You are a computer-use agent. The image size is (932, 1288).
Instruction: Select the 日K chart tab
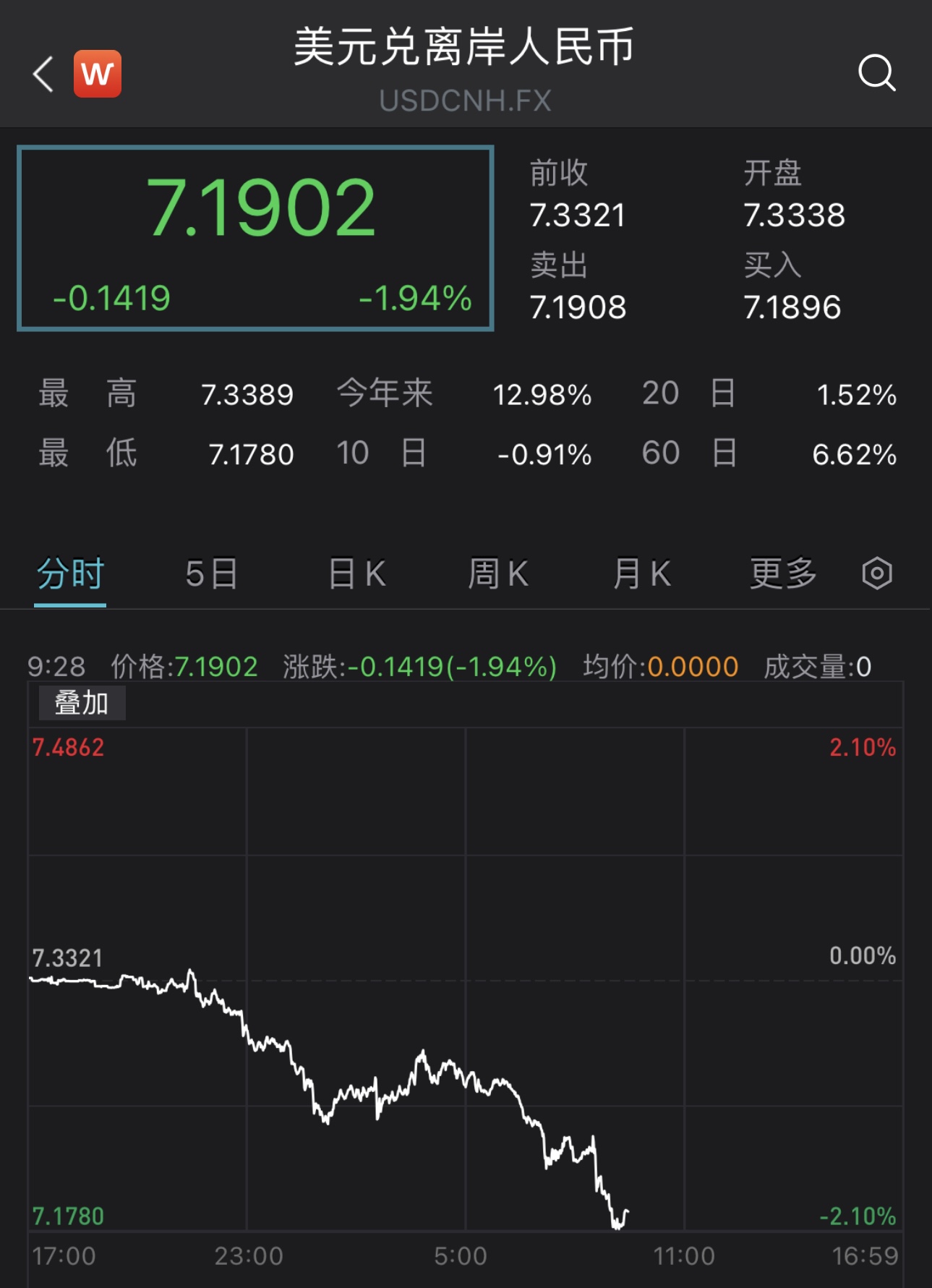click(357, 574)
